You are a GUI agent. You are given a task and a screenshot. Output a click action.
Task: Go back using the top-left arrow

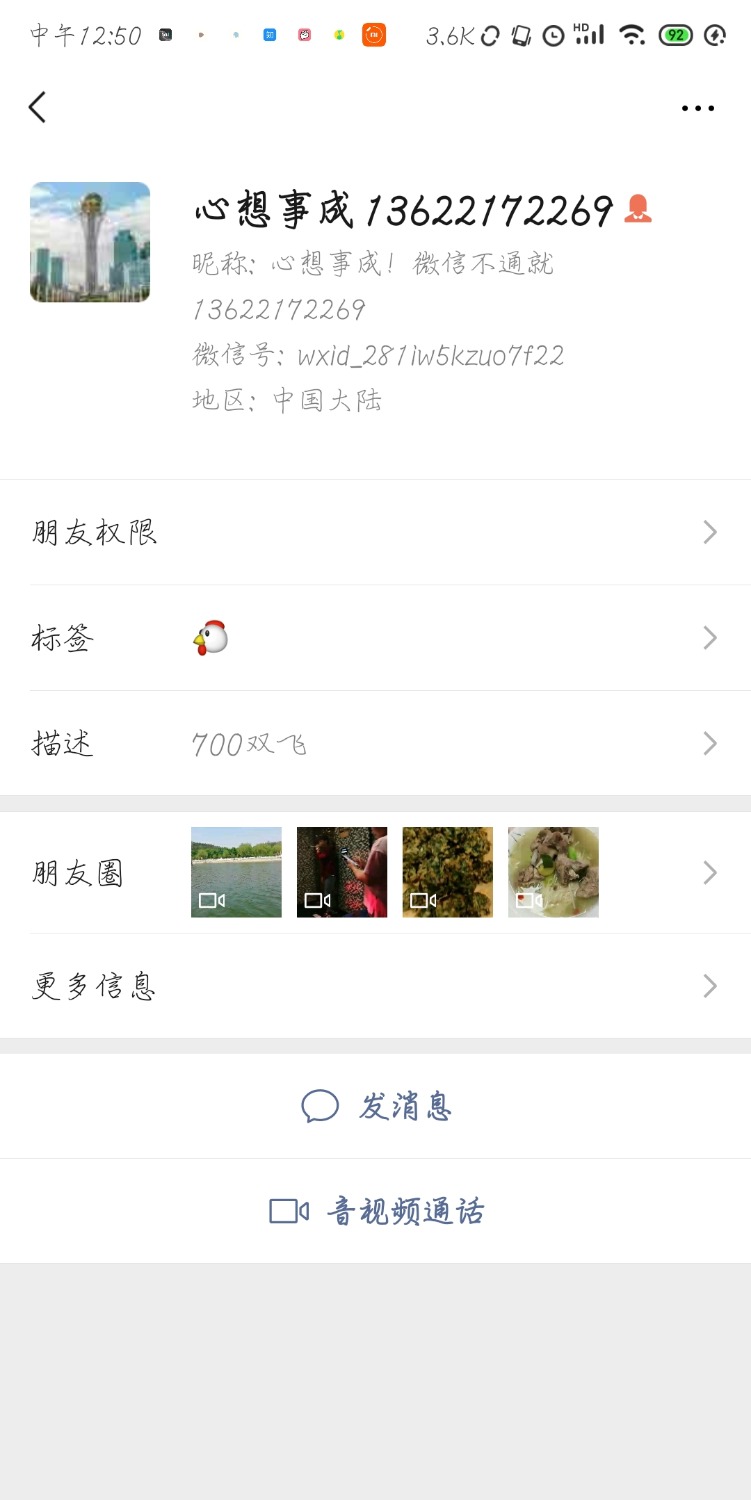[38, 107]
